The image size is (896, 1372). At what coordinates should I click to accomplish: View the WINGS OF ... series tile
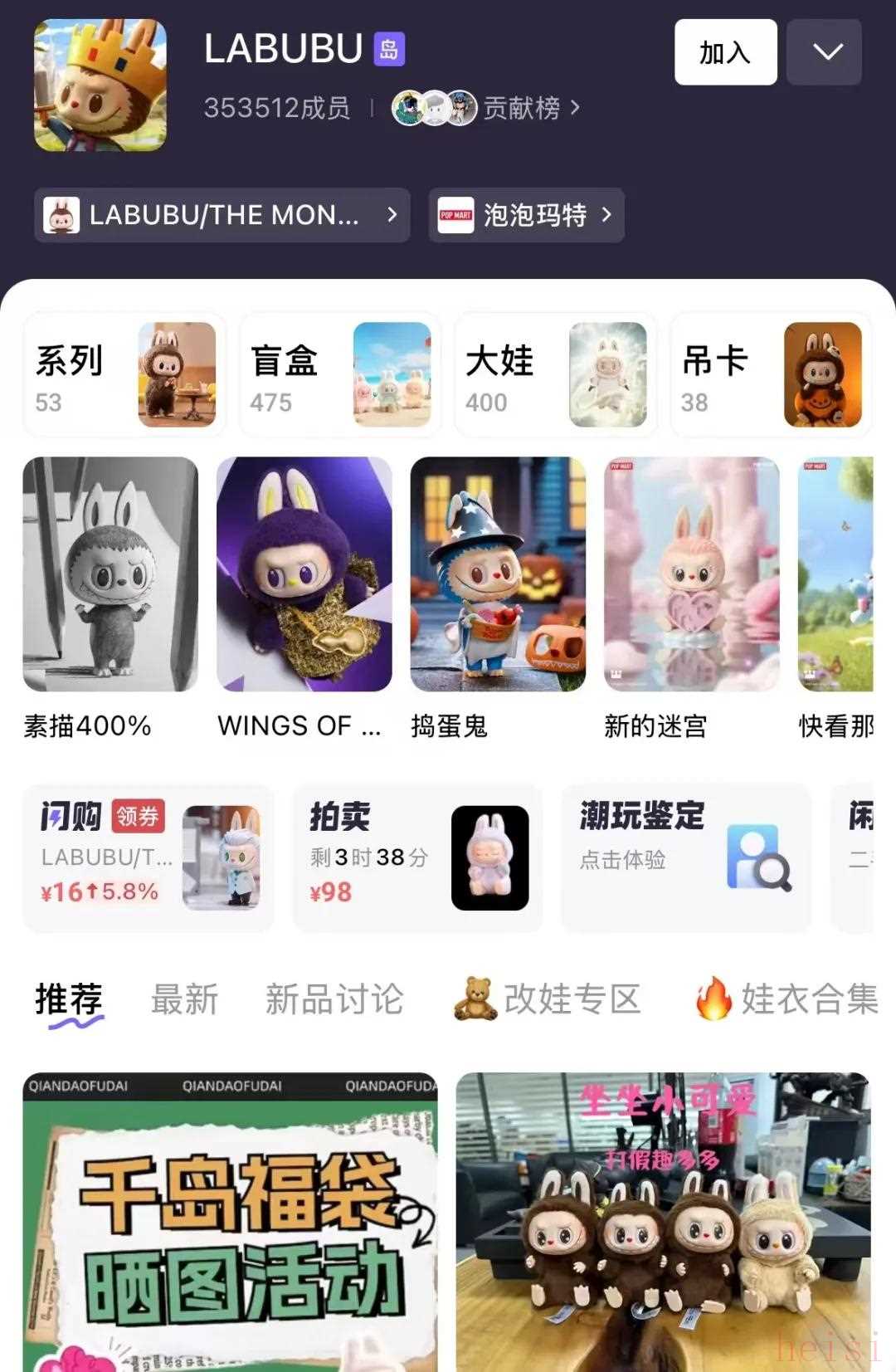(304, 574)
